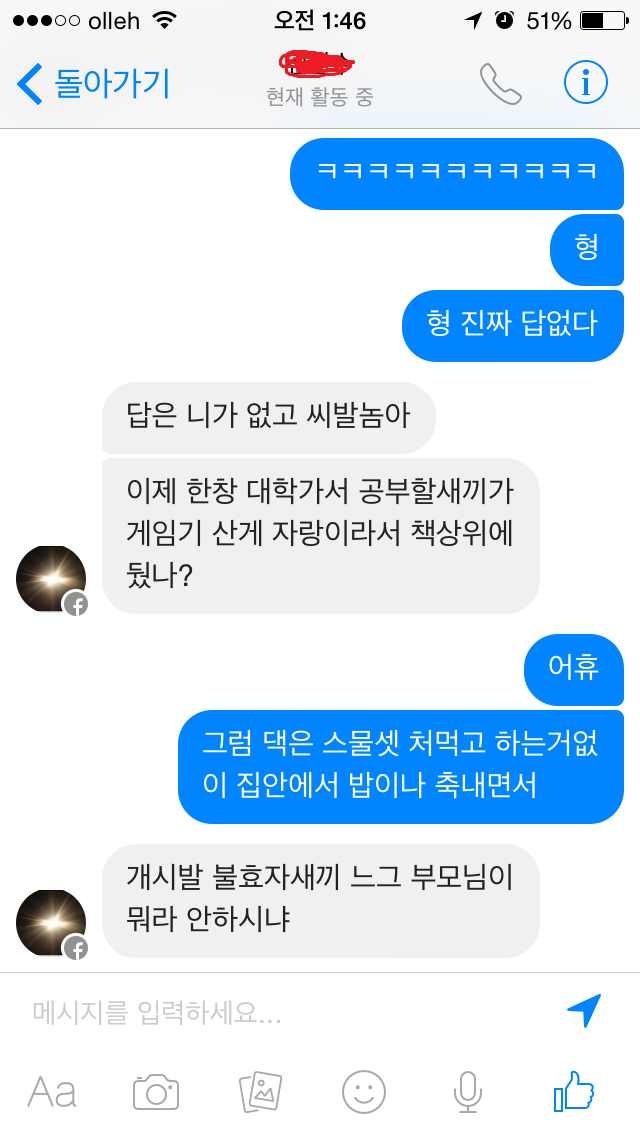
Task: Open sender's profile picture beside 뒀나? message
Action: pos(52,580)
